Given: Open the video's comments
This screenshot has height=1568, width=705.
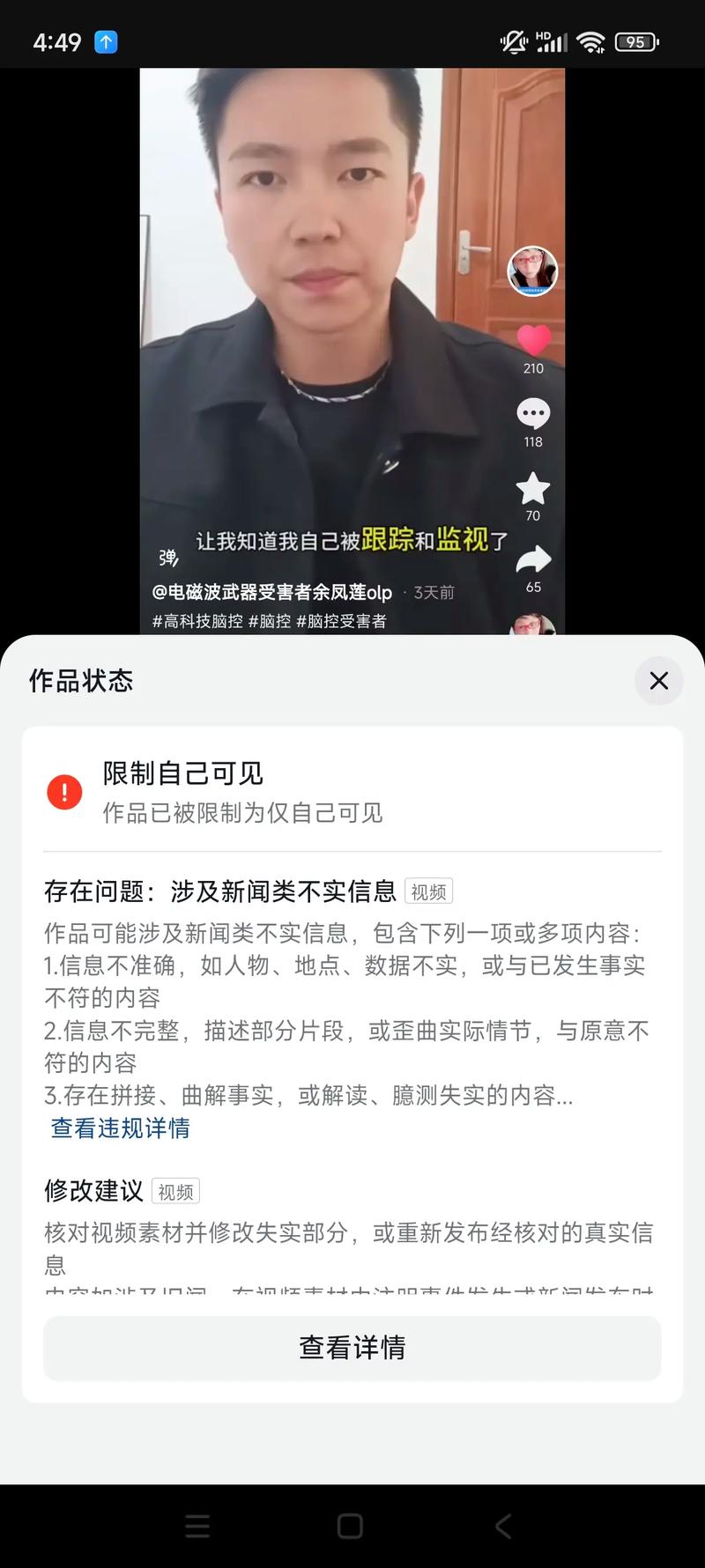Looking at the screenshot, I should (x=533, y=414).
